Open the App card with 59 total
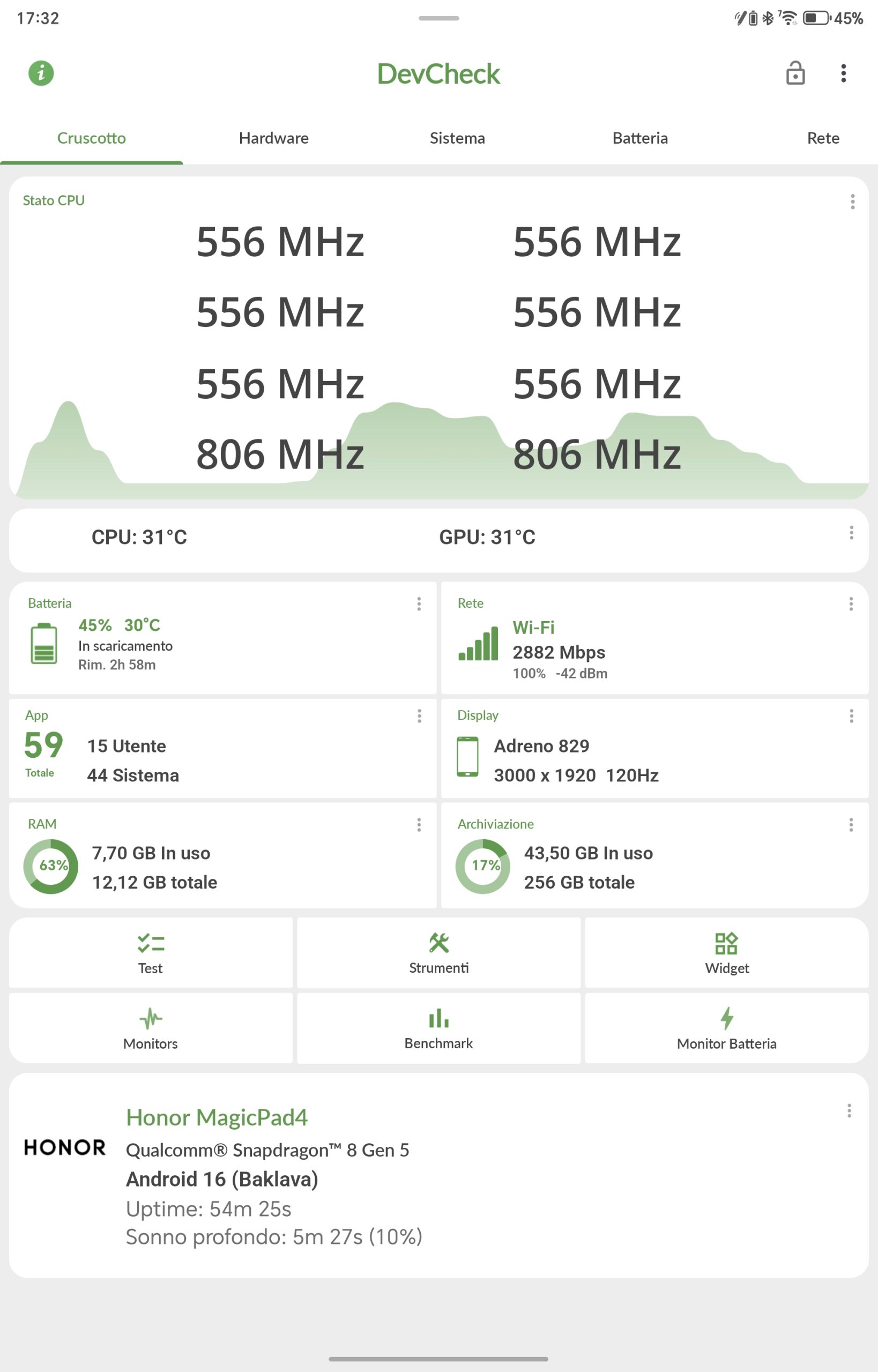The width and height of the screenshot is (878, 1372). pyautogui.click(x=223, y=748)
